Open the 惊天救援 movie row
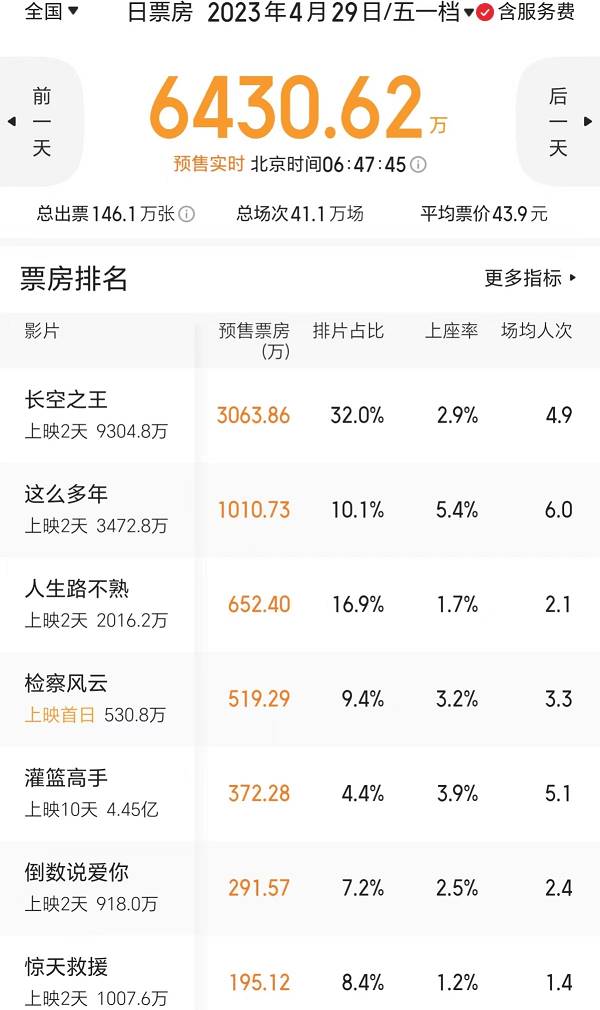This screenshot has width=600, height=1010. tap(300, 973)
